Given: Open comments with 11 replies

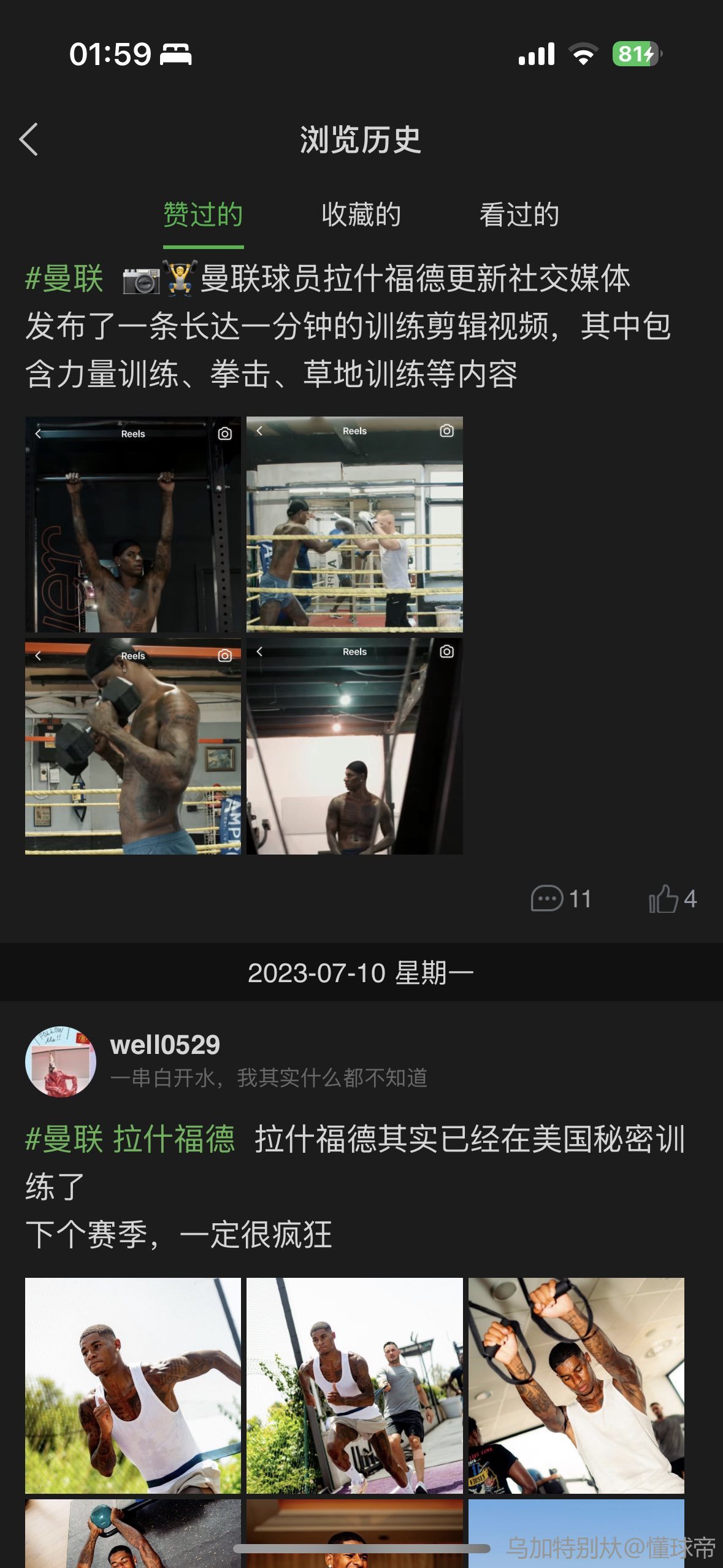Looking at the screenshot, I should point(560,899).
